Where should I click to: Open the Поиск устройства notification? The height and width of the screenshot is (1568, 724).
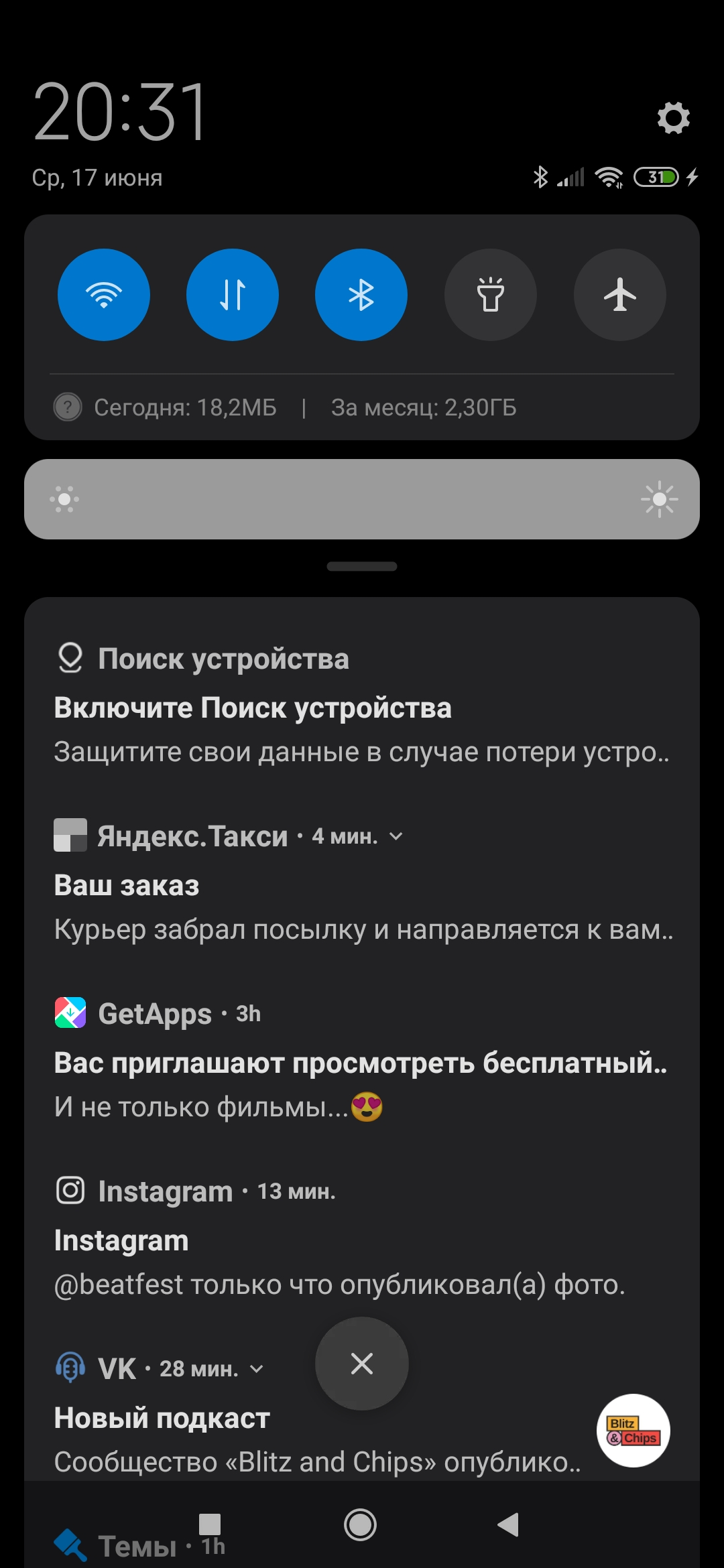pyautogui.click(x=362, y=705)
